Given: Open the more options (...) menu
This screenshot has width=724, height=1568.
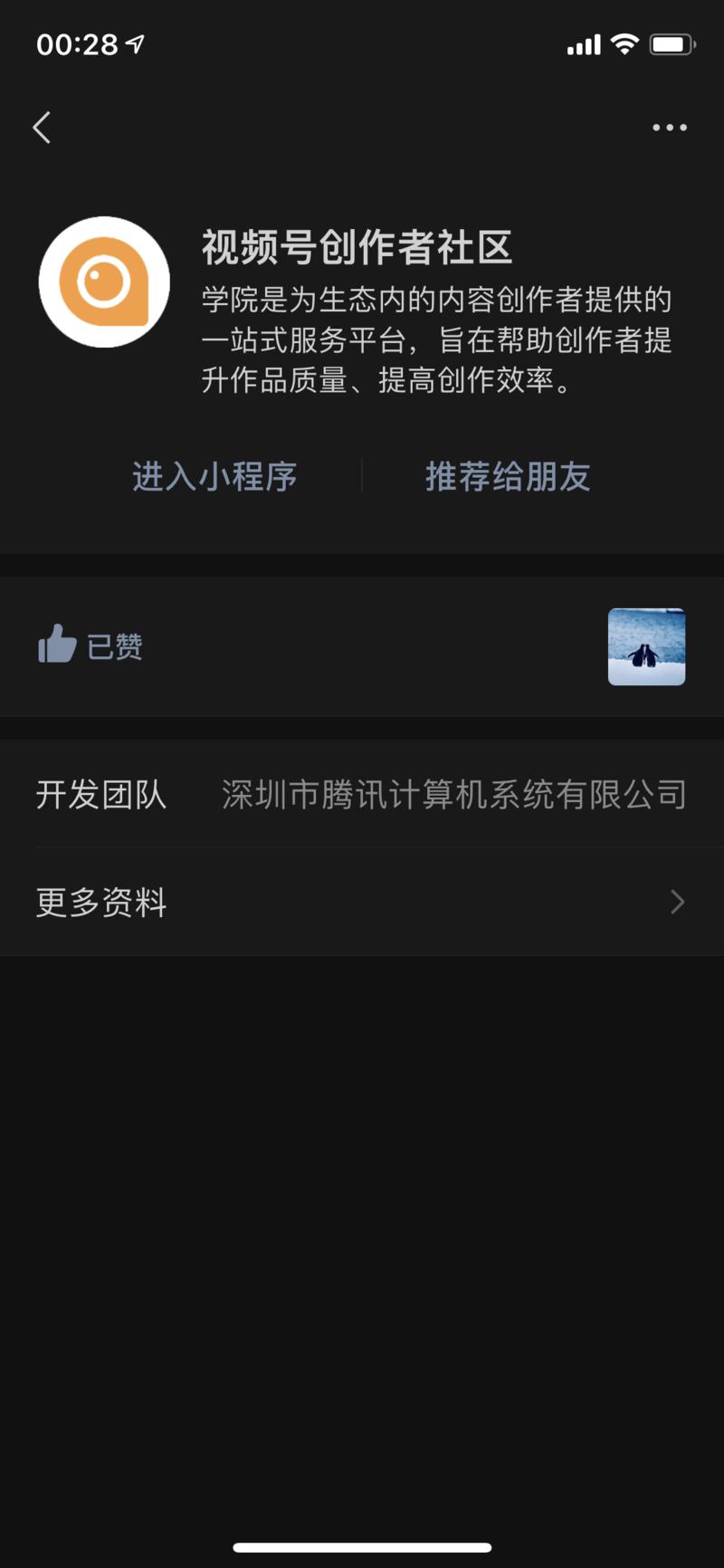Looking at the screenshot, I should pyautogui.click(x=669, y=127).
